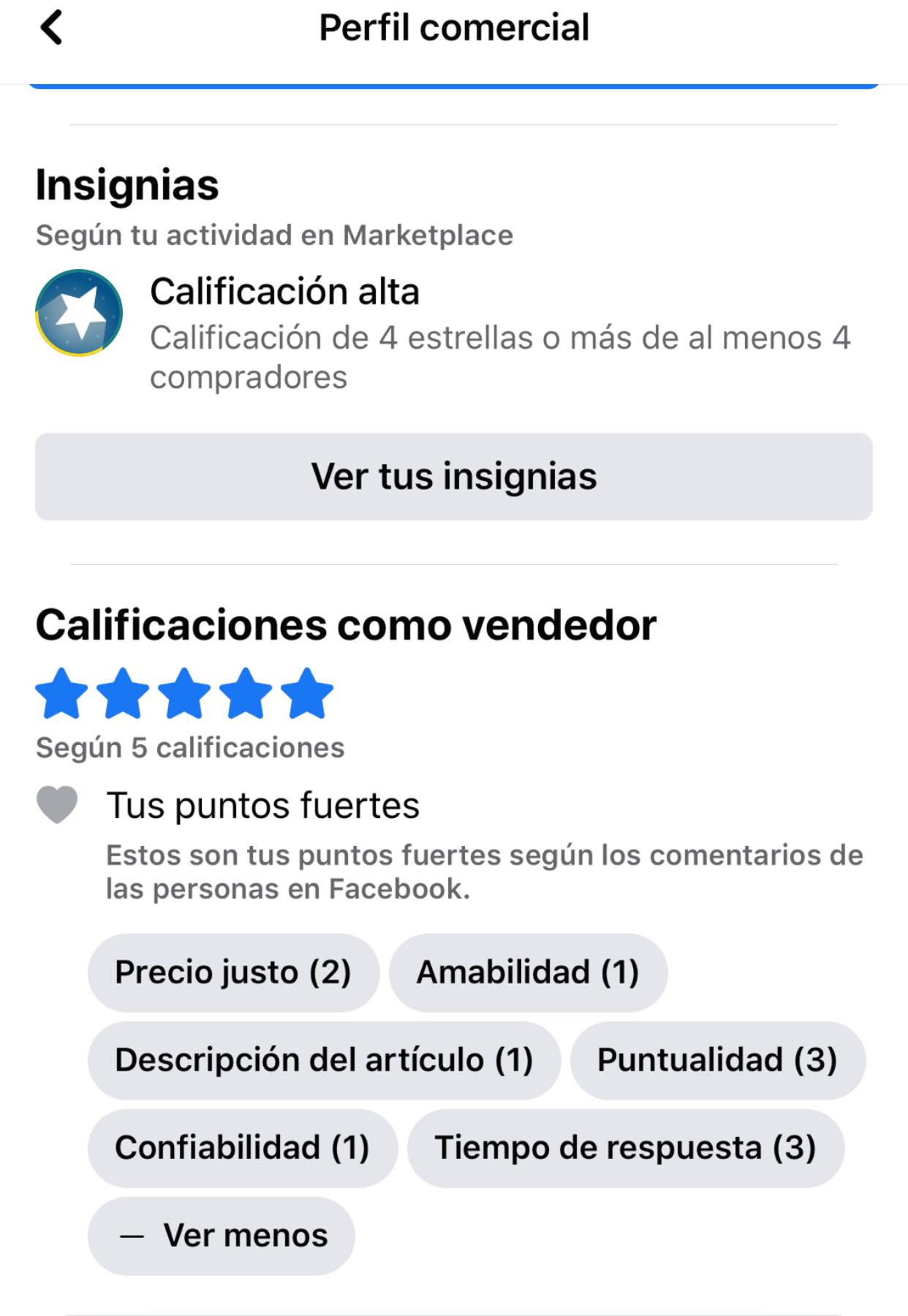Collapse strengths with Ver menos
This screenshot has width=908, height=1316.
(x=222, y=1236)
